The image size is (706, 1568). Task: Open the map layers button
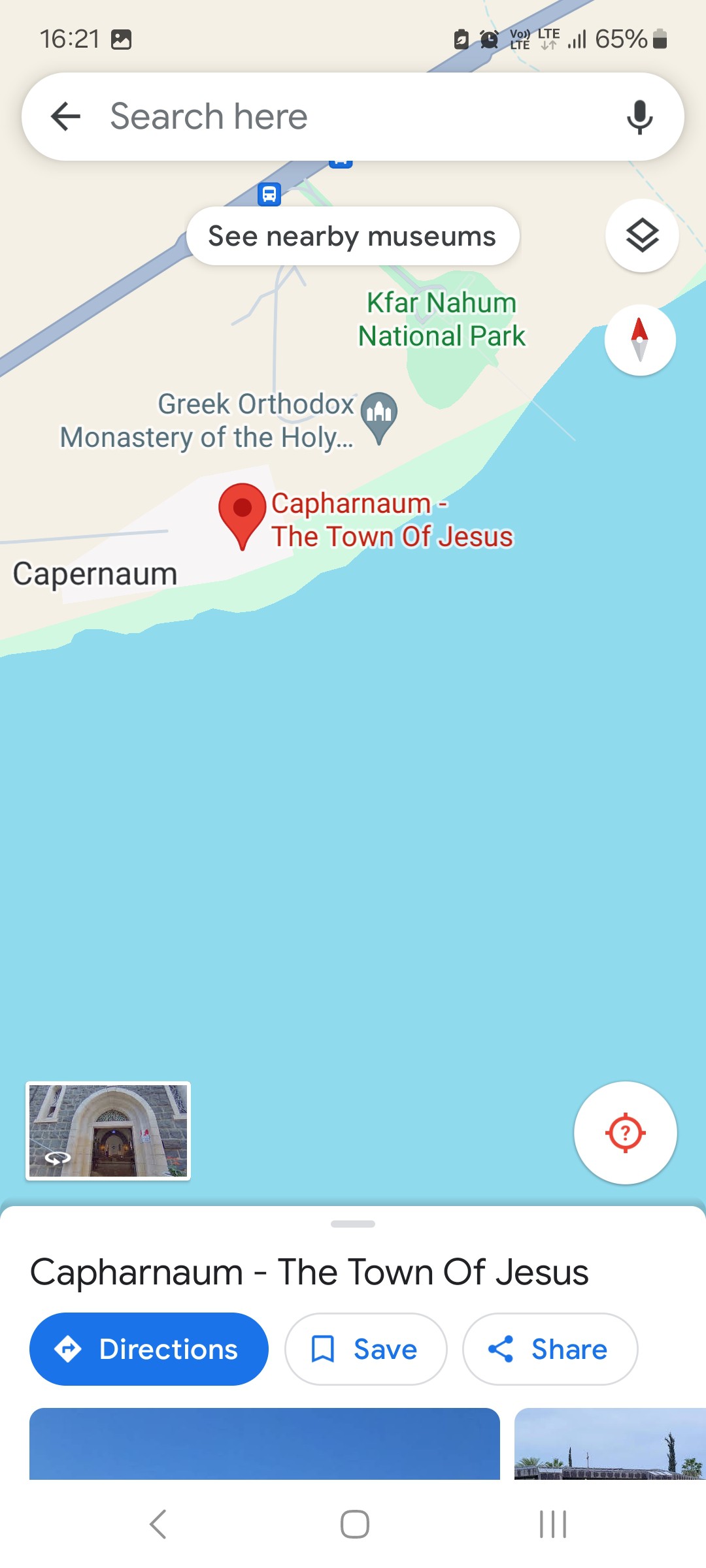click(x=642, y=235)
